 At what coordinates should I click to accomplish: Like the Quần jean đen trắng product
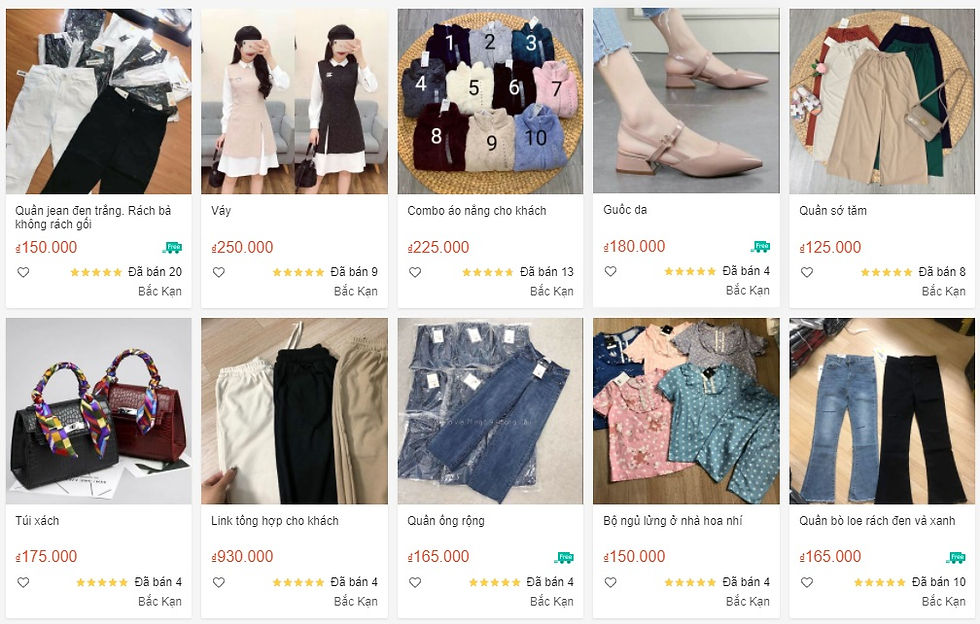pos(23,272)
